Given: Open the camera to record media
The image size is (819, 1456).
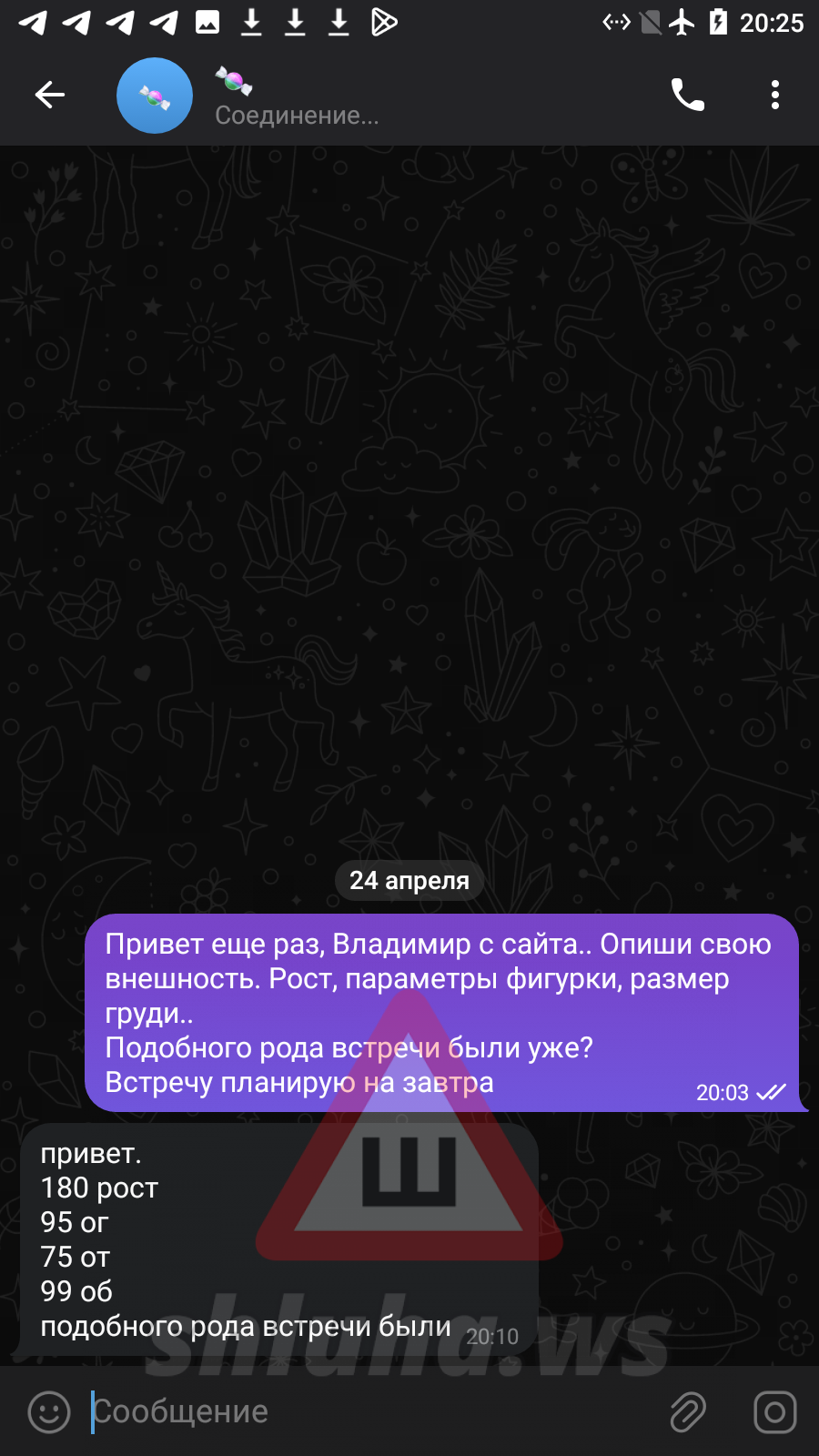Looking at the screenshot, I should click(774, 1412).
